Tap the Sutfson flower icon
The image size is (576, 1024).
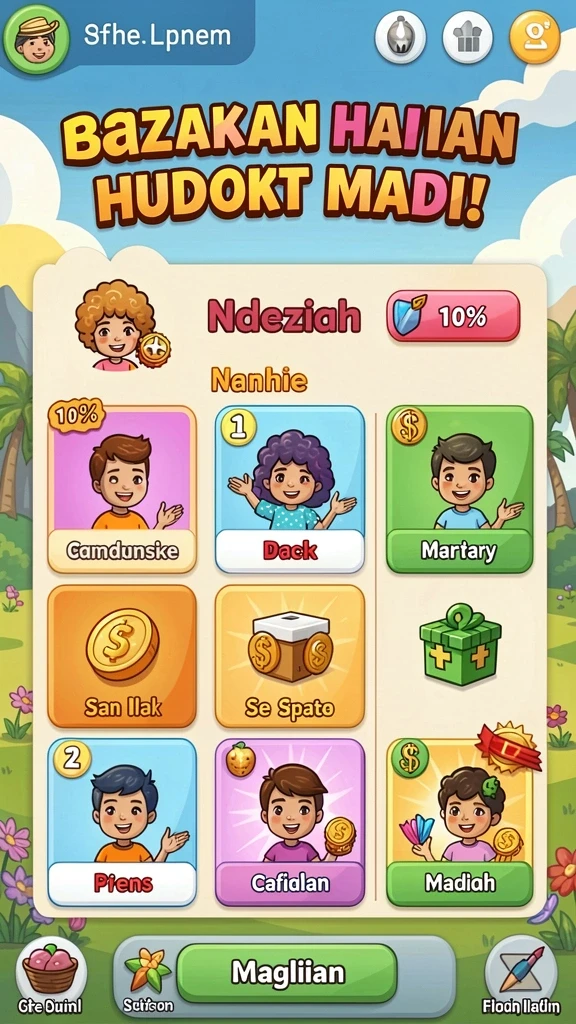point(147,978)
